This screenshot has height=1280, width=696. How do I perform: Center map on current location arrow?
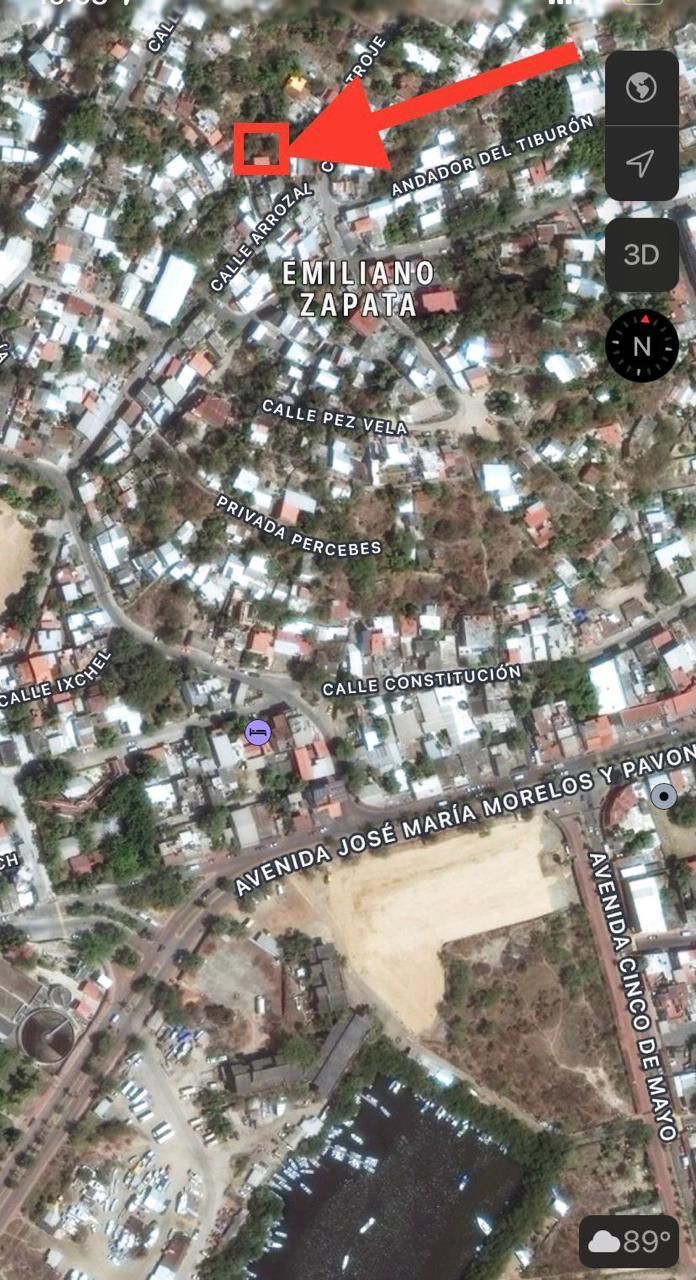point(642,163)
